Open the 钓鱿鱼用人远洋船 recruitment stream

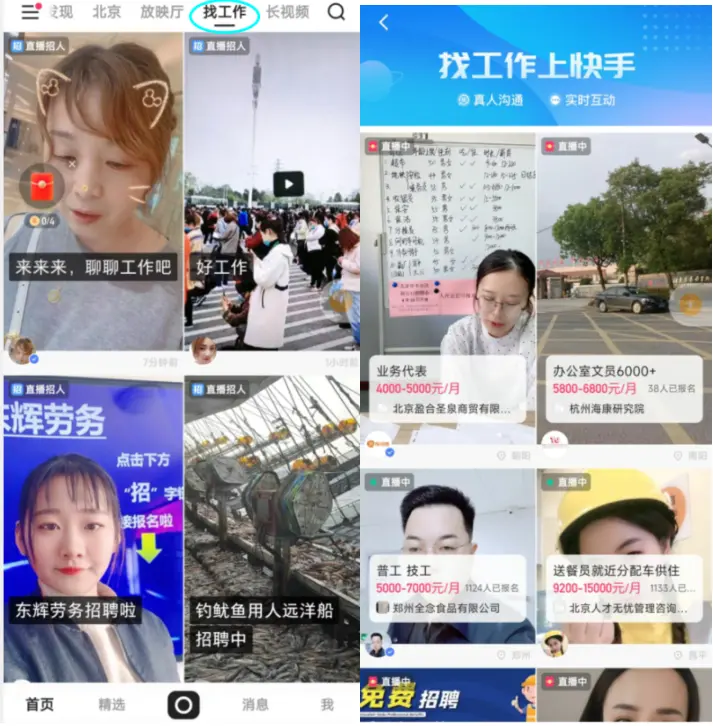[x=271, y=530]
